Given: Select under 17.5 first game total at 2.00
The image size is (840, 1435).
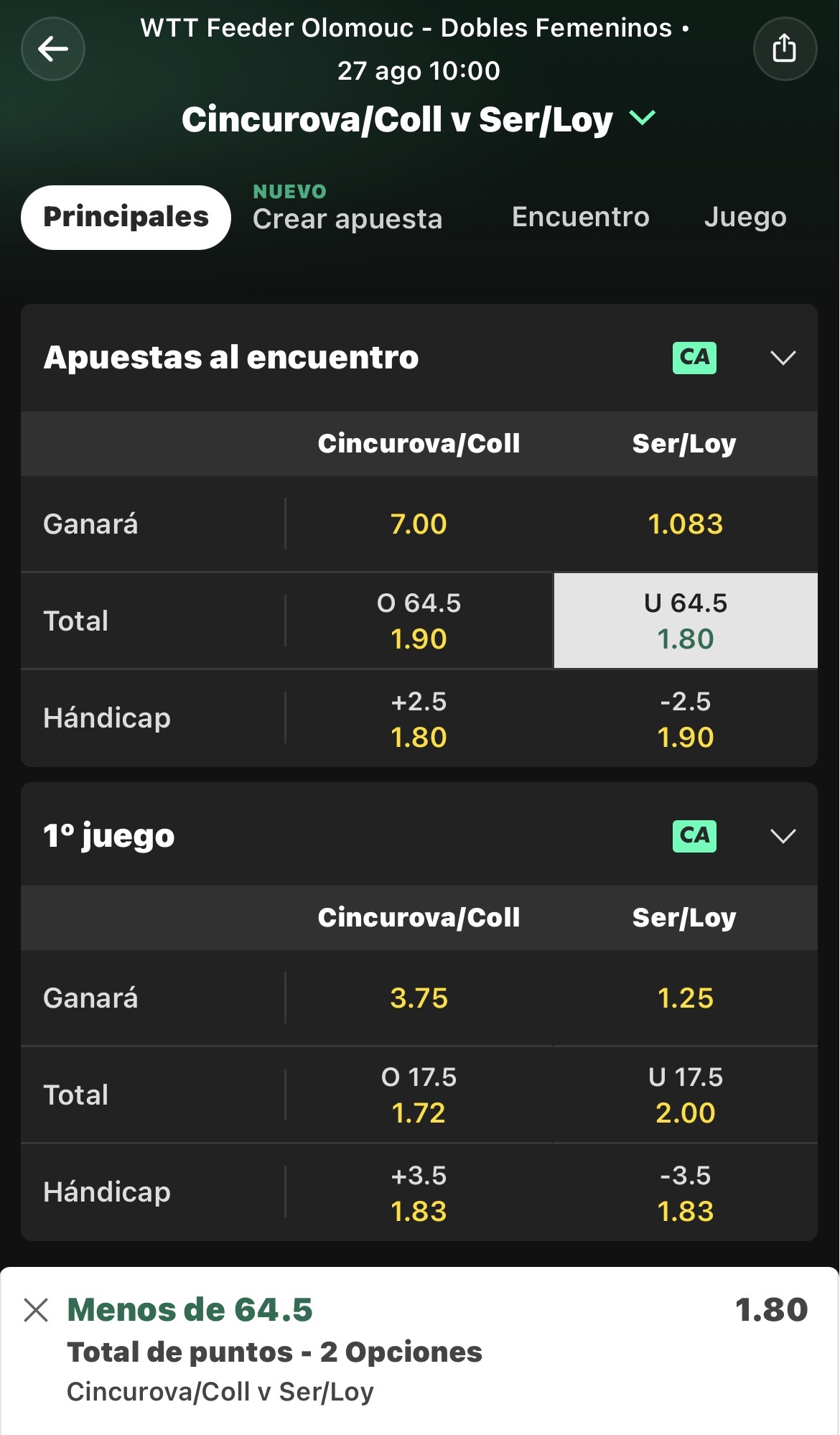Looking at the screenshot, I should tap(686, 1095).
